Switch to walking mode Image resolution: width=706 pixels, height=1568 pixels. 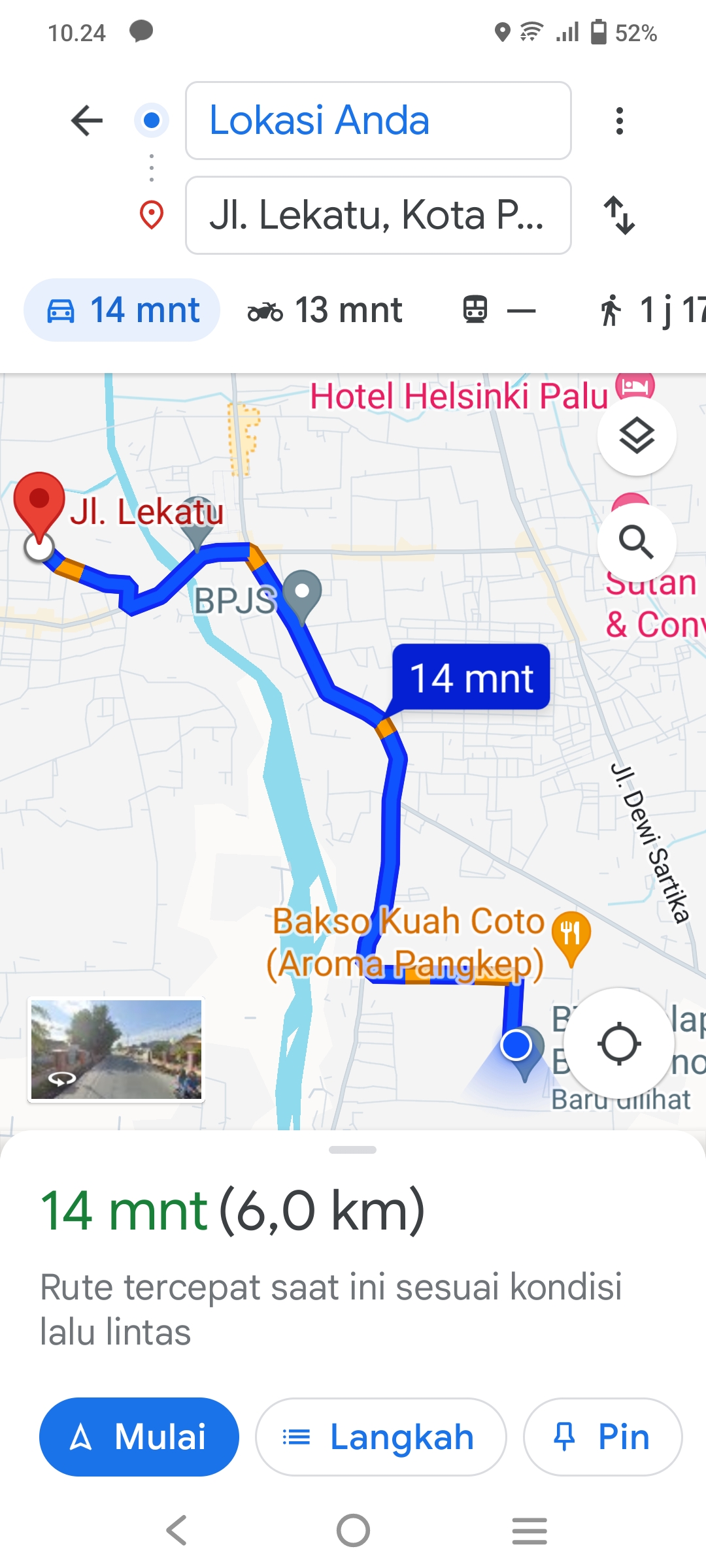point(652,310)
